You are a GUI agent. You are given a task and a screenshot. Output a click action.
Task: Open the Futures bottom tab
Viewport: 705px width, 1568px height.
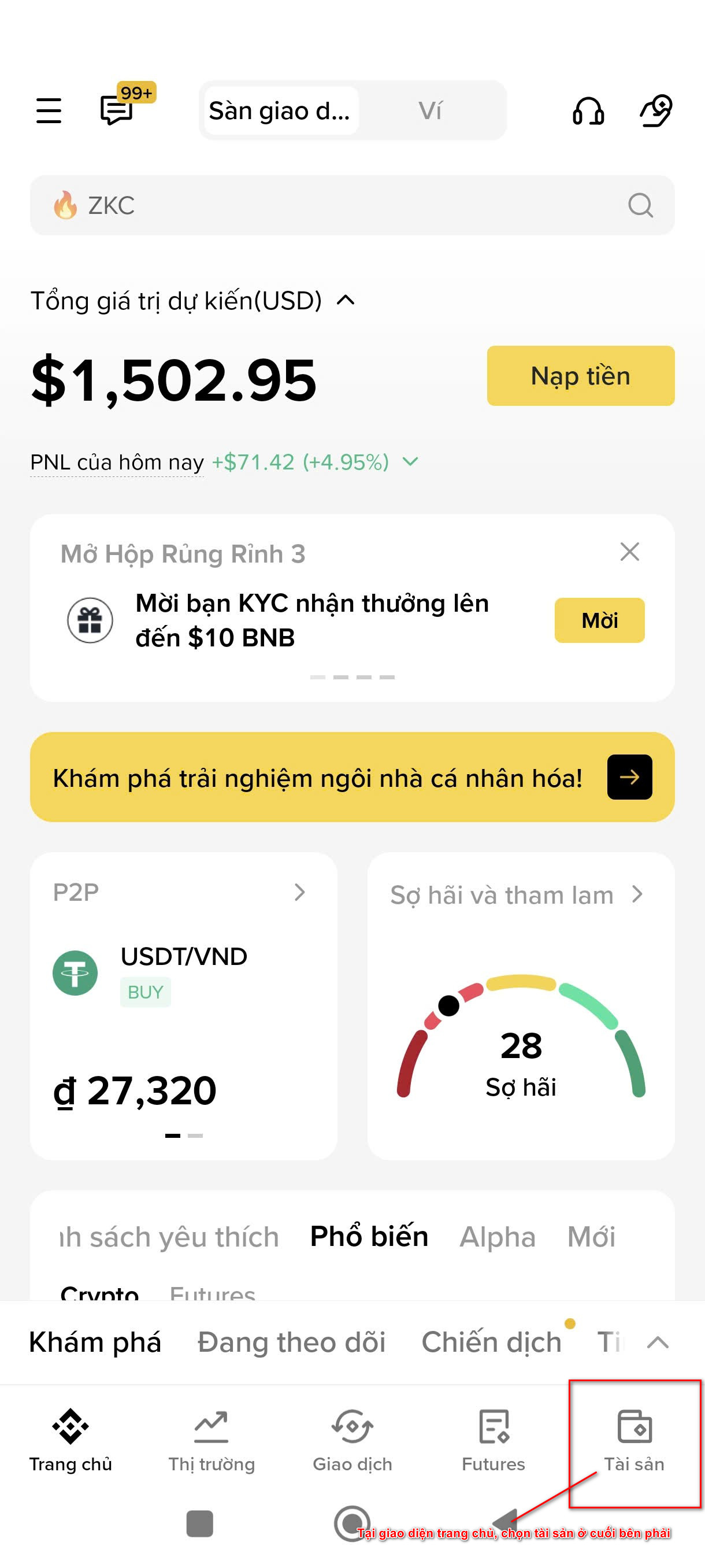493,1440
